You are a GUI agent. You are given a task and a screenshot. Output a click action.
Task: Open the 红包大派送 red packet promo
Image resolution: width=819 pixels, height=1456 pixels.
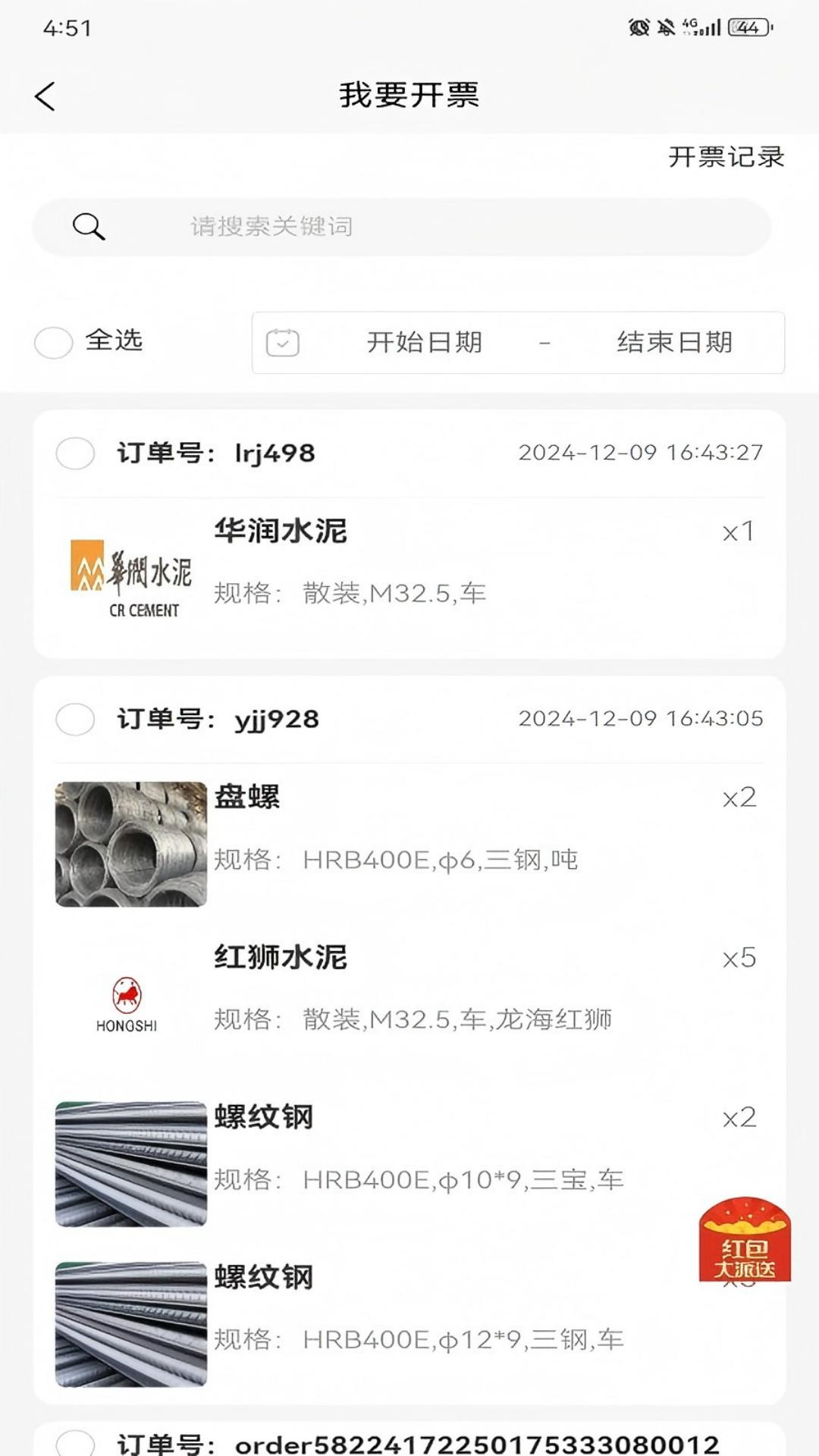tap(744, 1239)
